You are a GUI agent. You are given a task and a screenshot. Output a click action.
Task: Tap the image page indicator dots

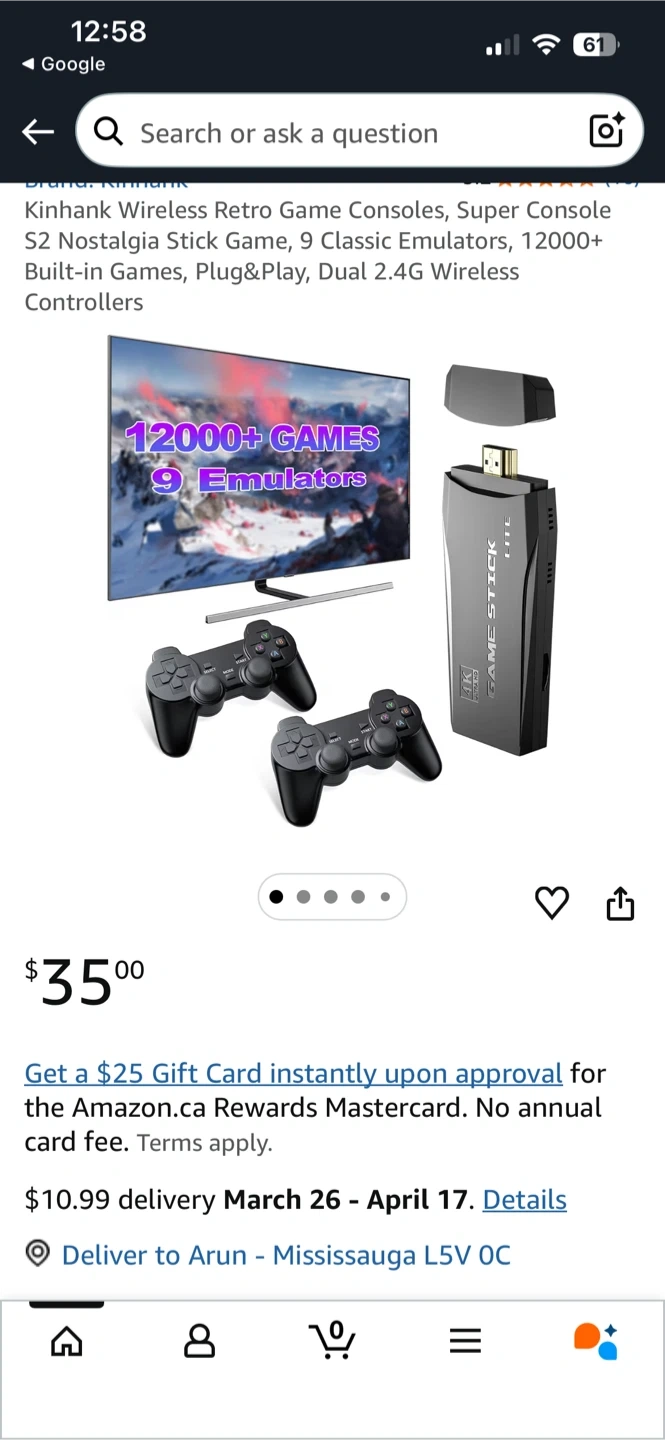(332, 897)
